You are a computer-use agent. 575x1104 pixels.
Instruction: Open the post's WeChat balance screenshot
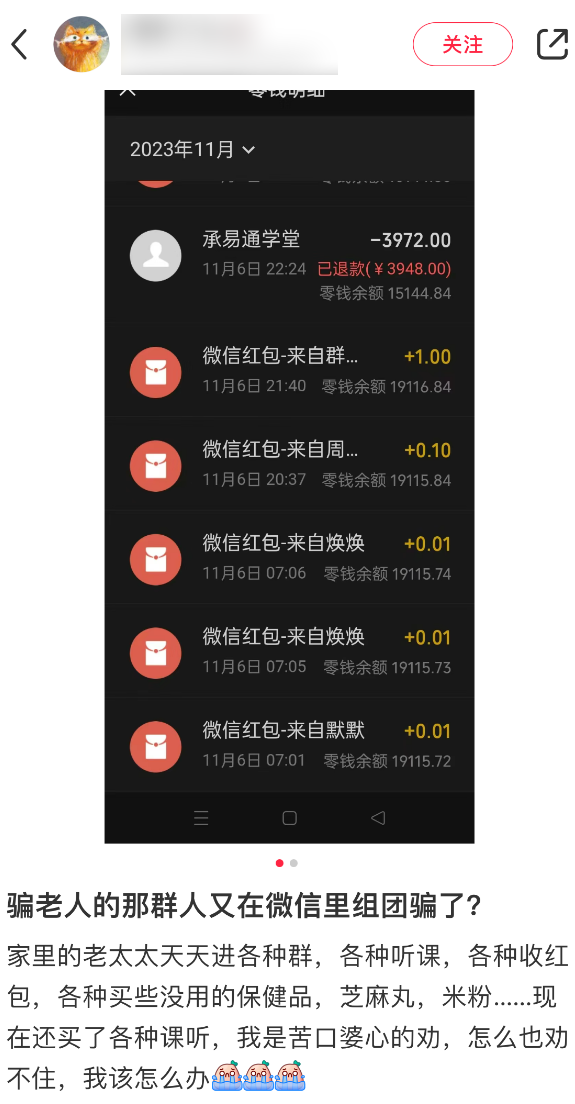click(x=289, y=466)
